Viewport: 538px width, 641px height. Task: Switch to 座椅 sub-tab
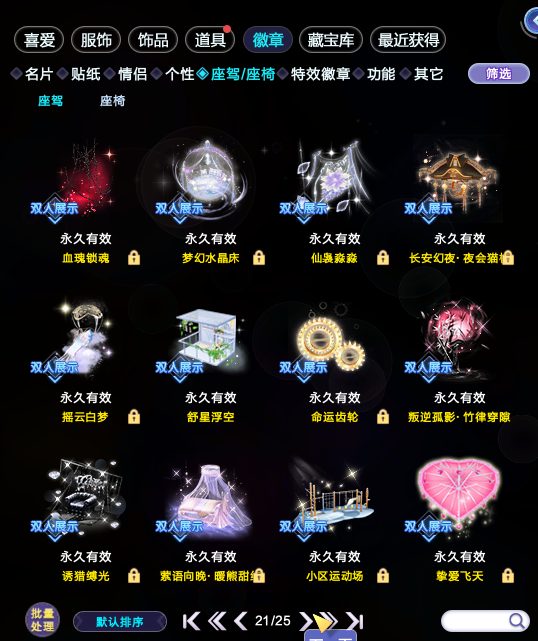[x=112, y=101]
